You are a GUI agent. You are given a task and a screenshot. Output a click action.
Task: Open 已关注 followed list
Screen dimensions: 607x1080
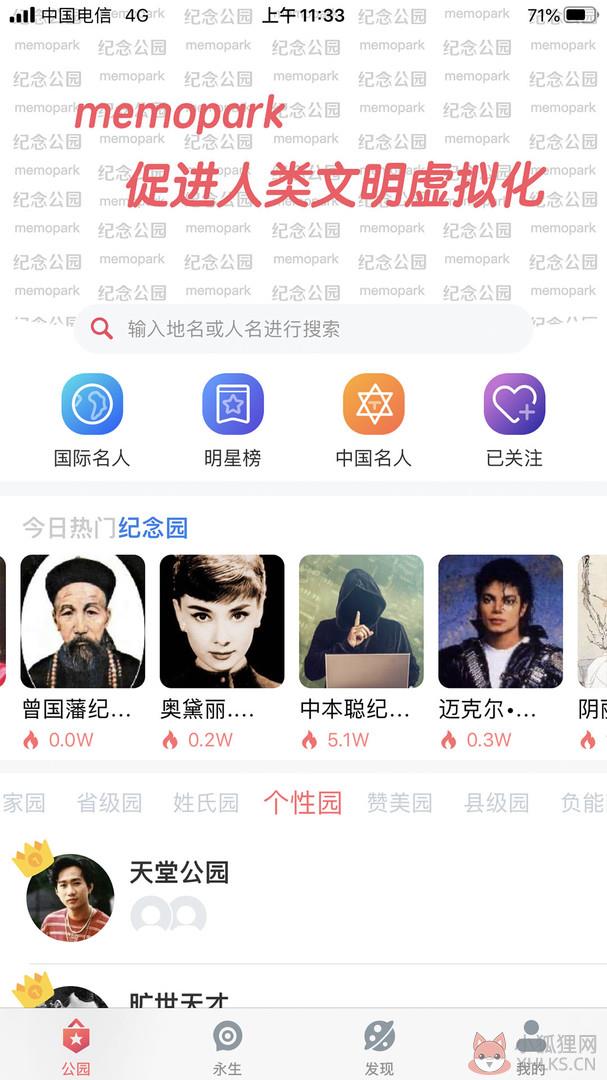click(515, 421)
